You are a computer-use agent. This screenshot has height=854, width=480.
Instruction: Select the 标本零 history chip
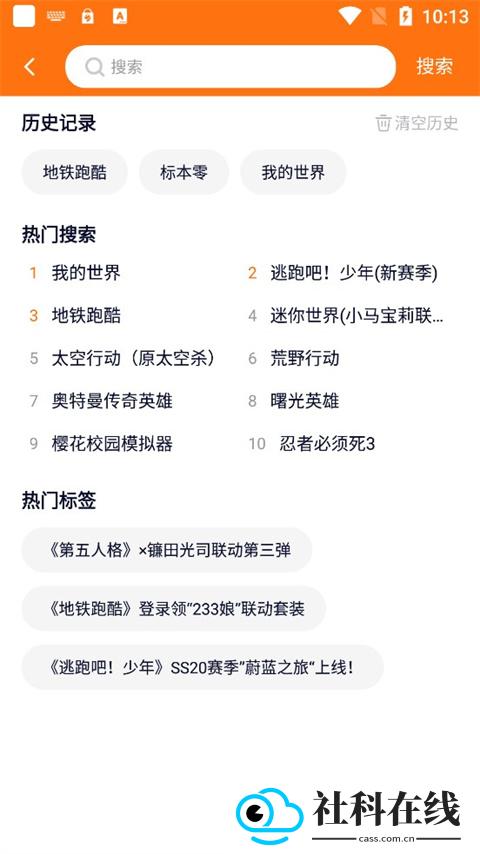pos(184,173)
